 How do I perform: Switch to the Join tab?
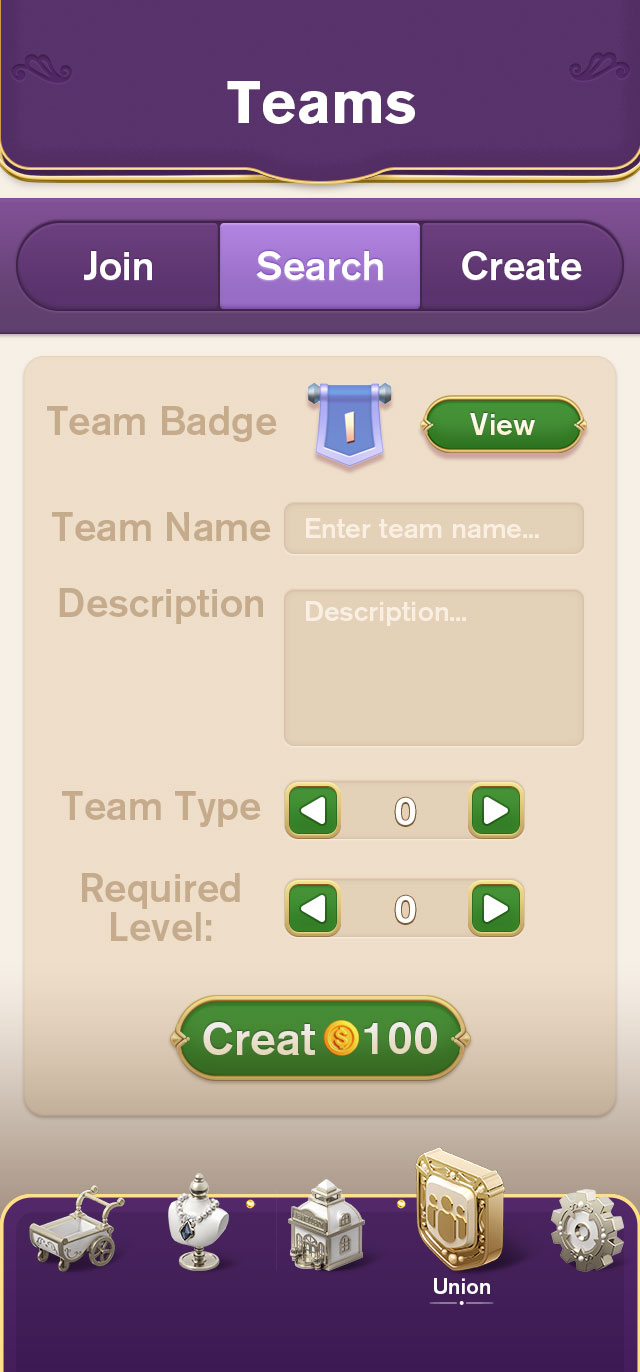point(118,267)
